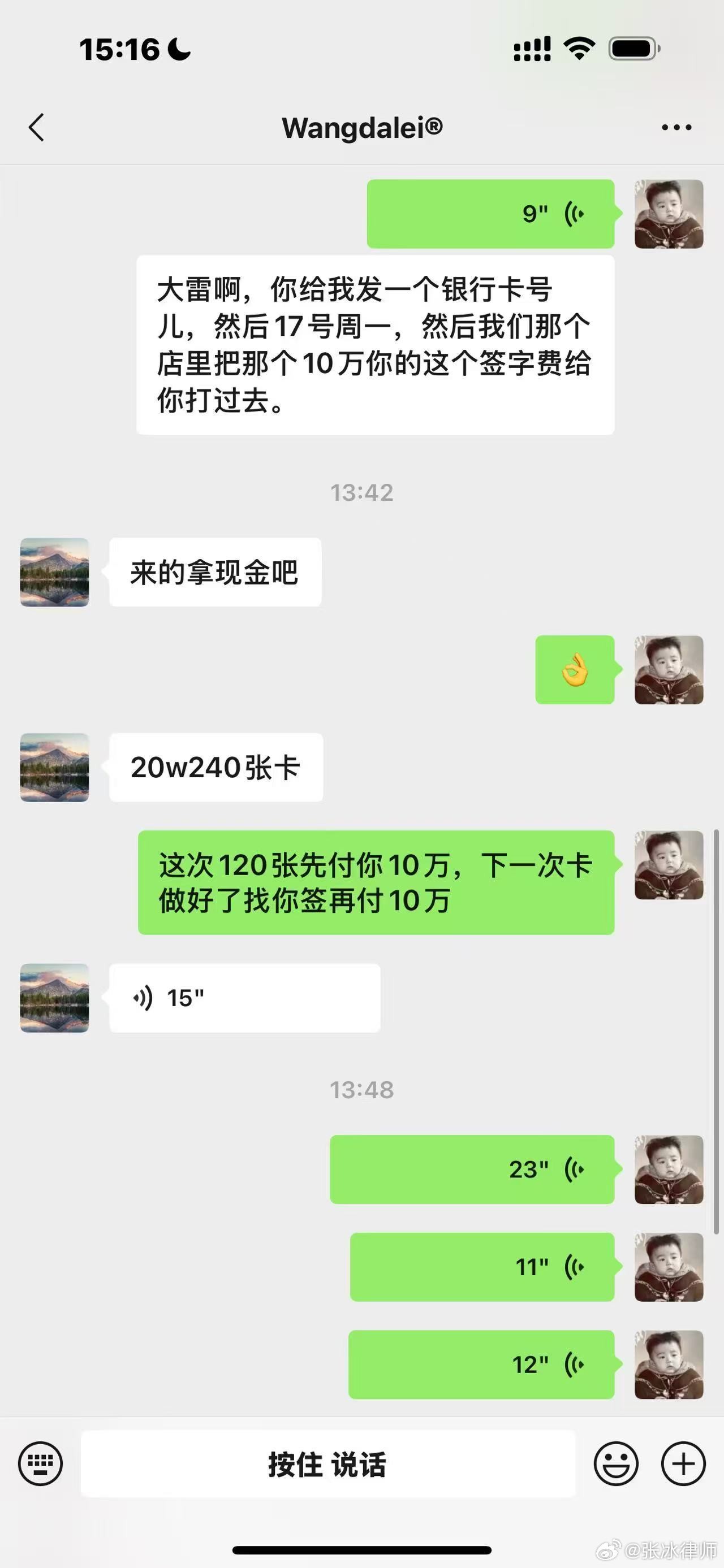Open the chat info overflow menu
The height and width of the screenshot is (1568, 724).
point(676,128)
